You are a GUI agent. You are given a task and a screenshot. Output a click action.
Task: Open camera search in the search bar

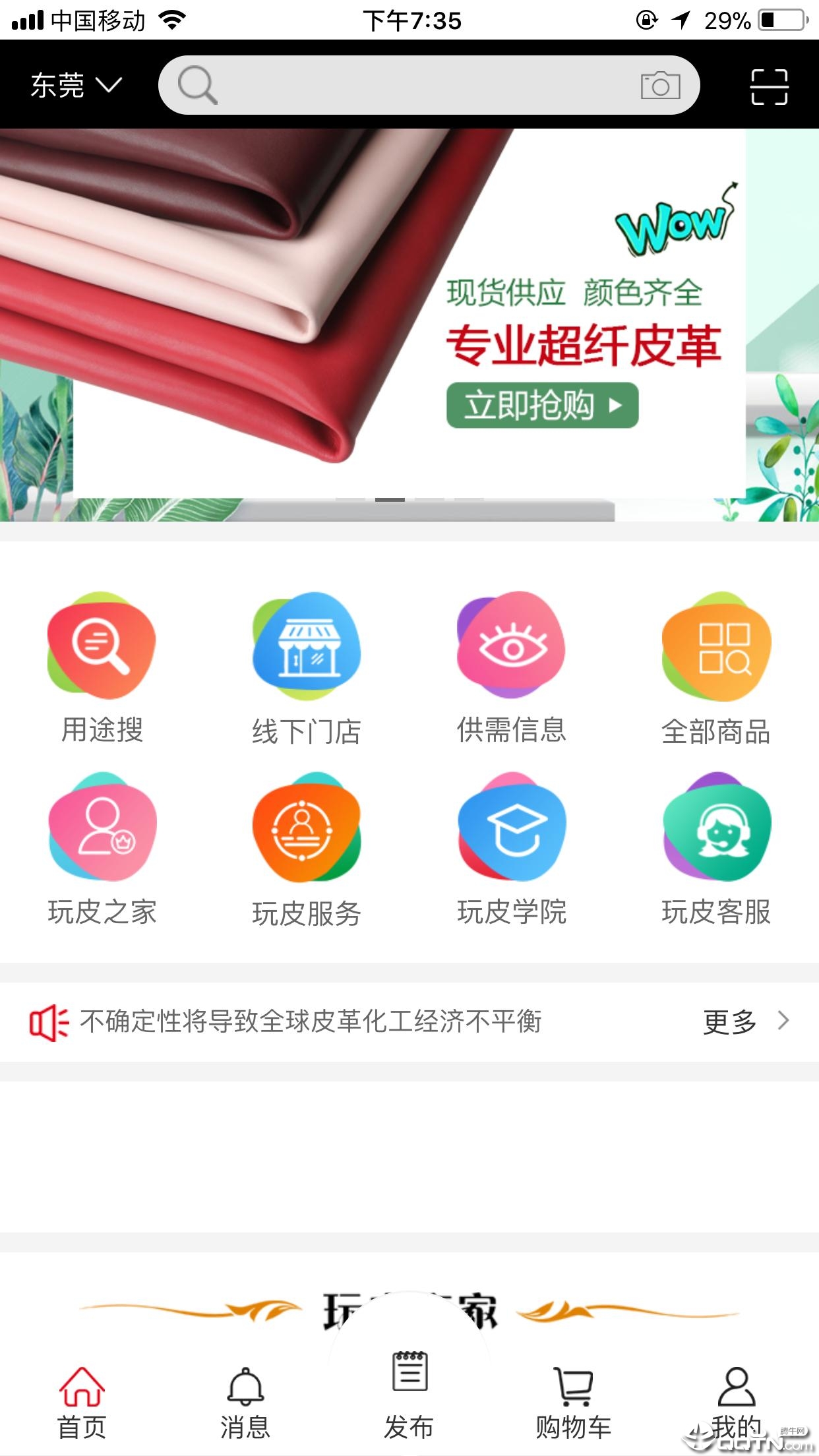pyautogui.click(x=661, y=84)
